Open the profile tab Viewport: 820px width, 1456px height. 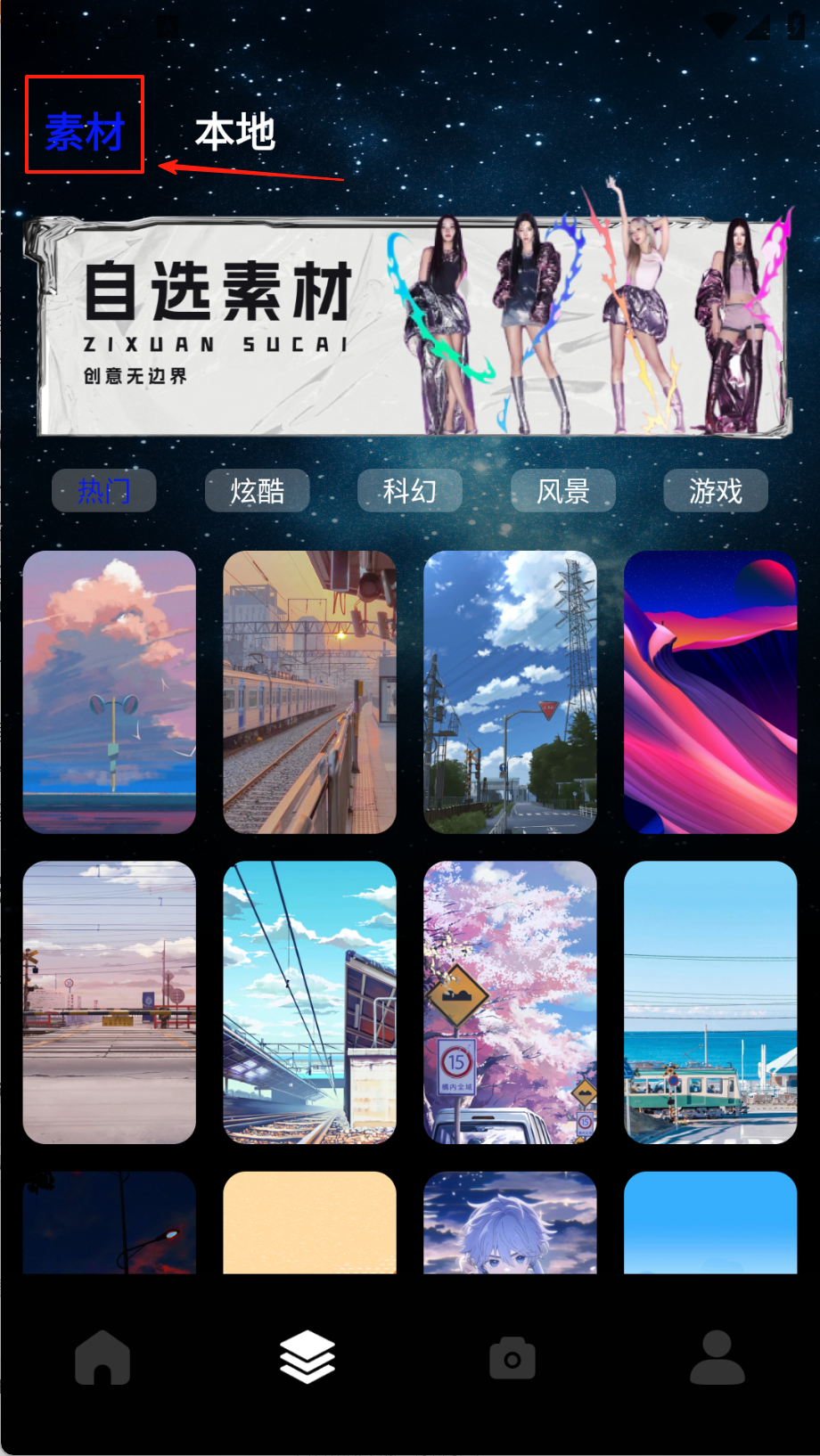click(x=717, y=1357)
